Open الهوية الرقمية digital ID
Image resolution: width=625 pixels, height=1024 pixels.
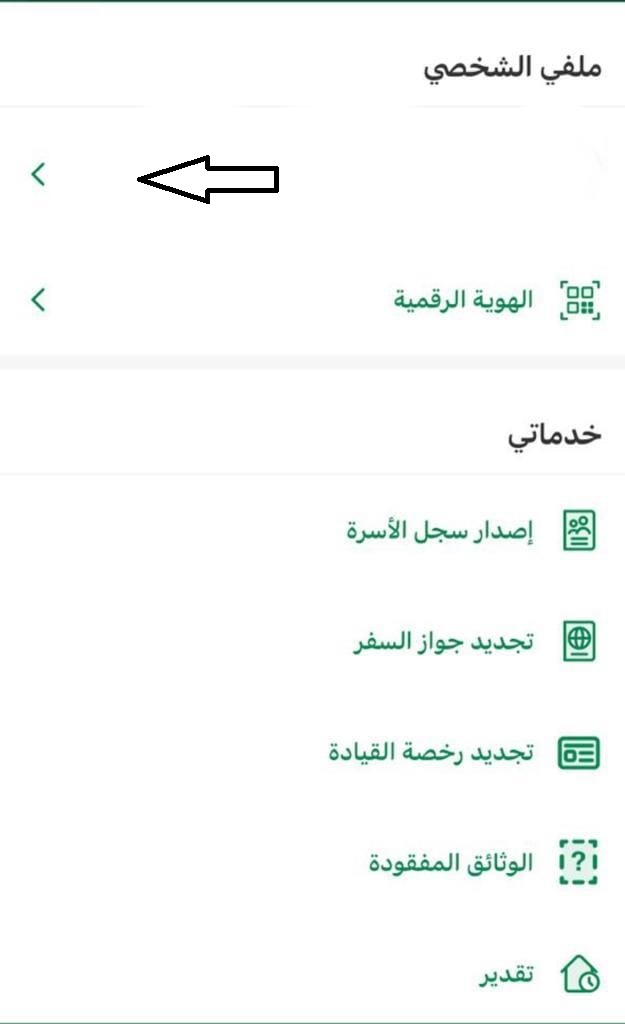click(x=312, y=300)
